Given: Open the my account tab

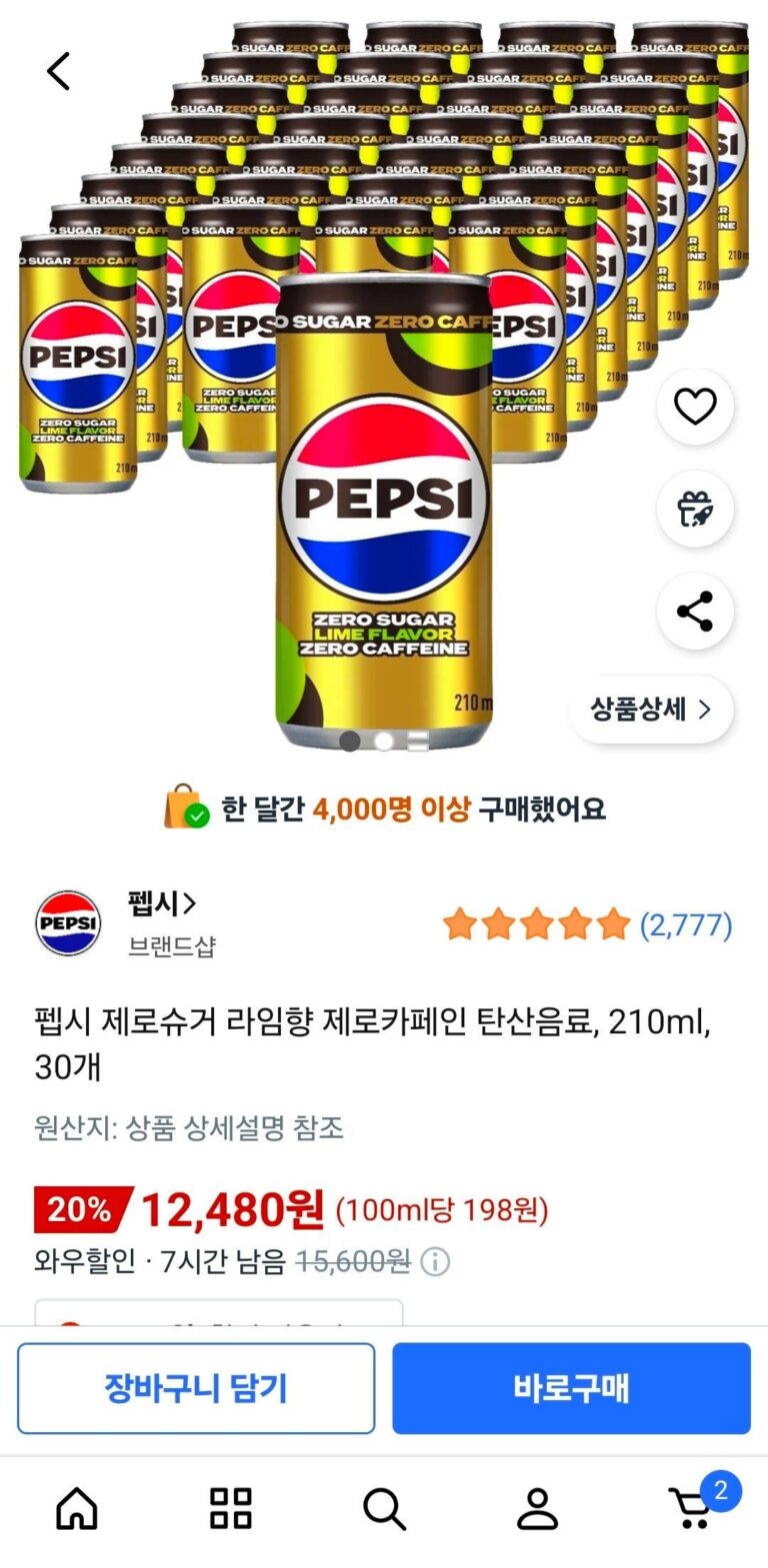Looking at the screenshot, I should coord(537,1508).
